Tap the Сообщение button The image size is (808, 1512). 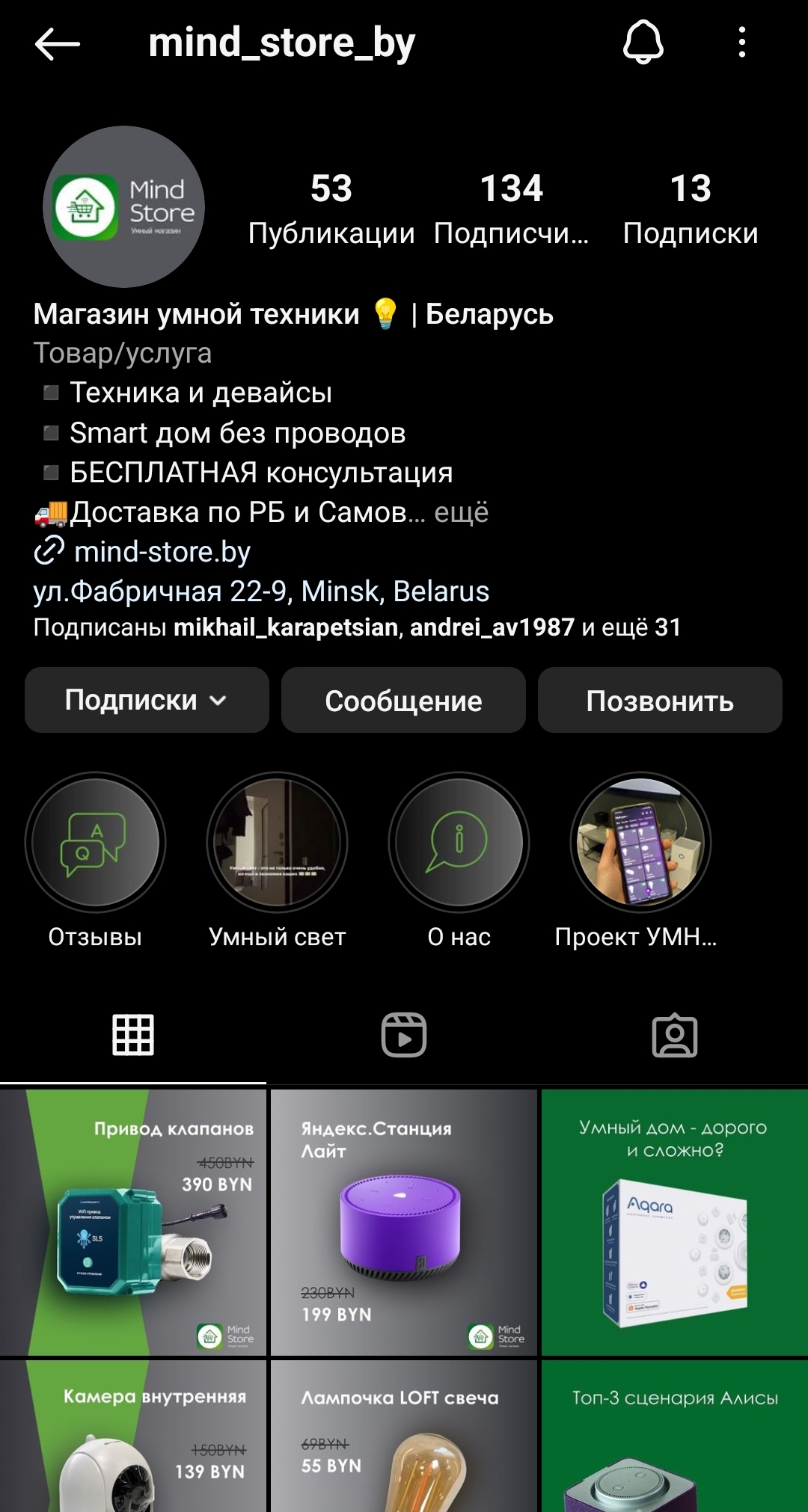403,700
